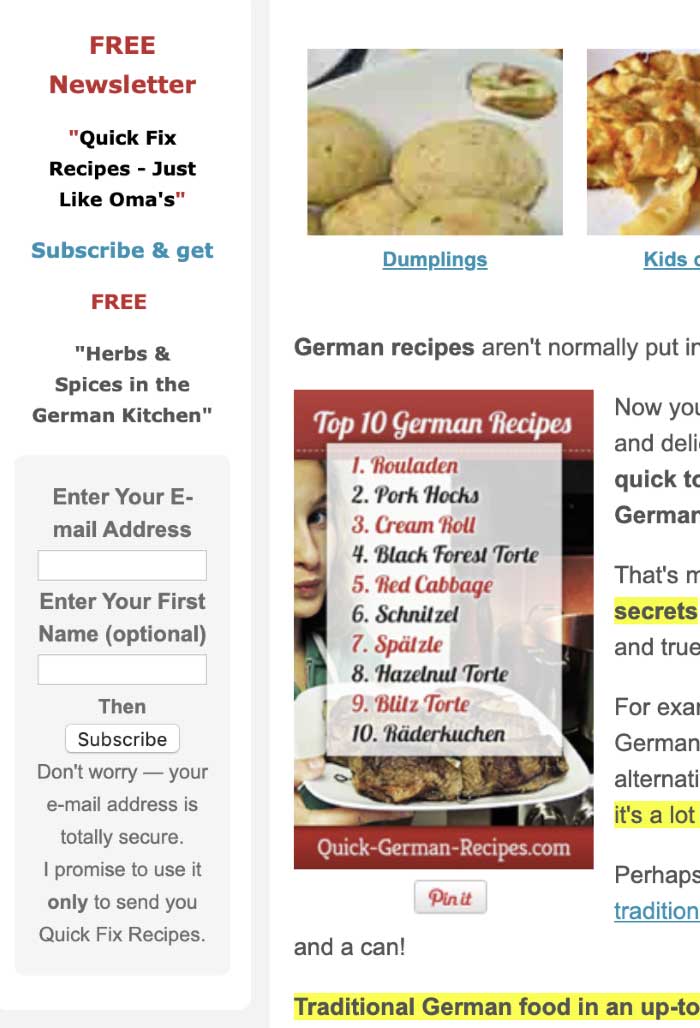Tap the e-mail address input field
The height and width of the screenshot is (1028, 700).
122,565
